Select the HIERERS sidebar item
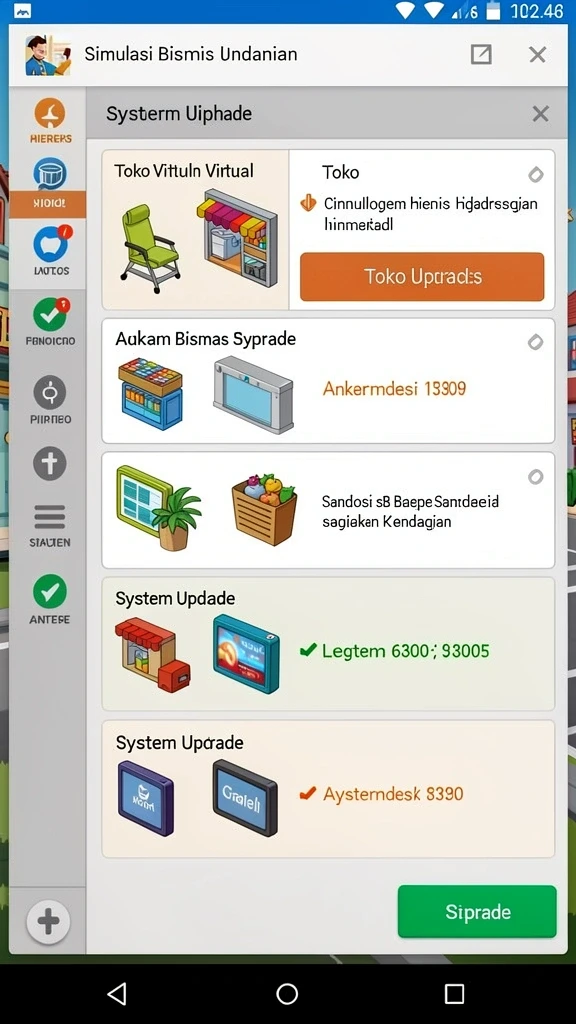This screenshot has width=576, height=1024. (x=50, y=121)
